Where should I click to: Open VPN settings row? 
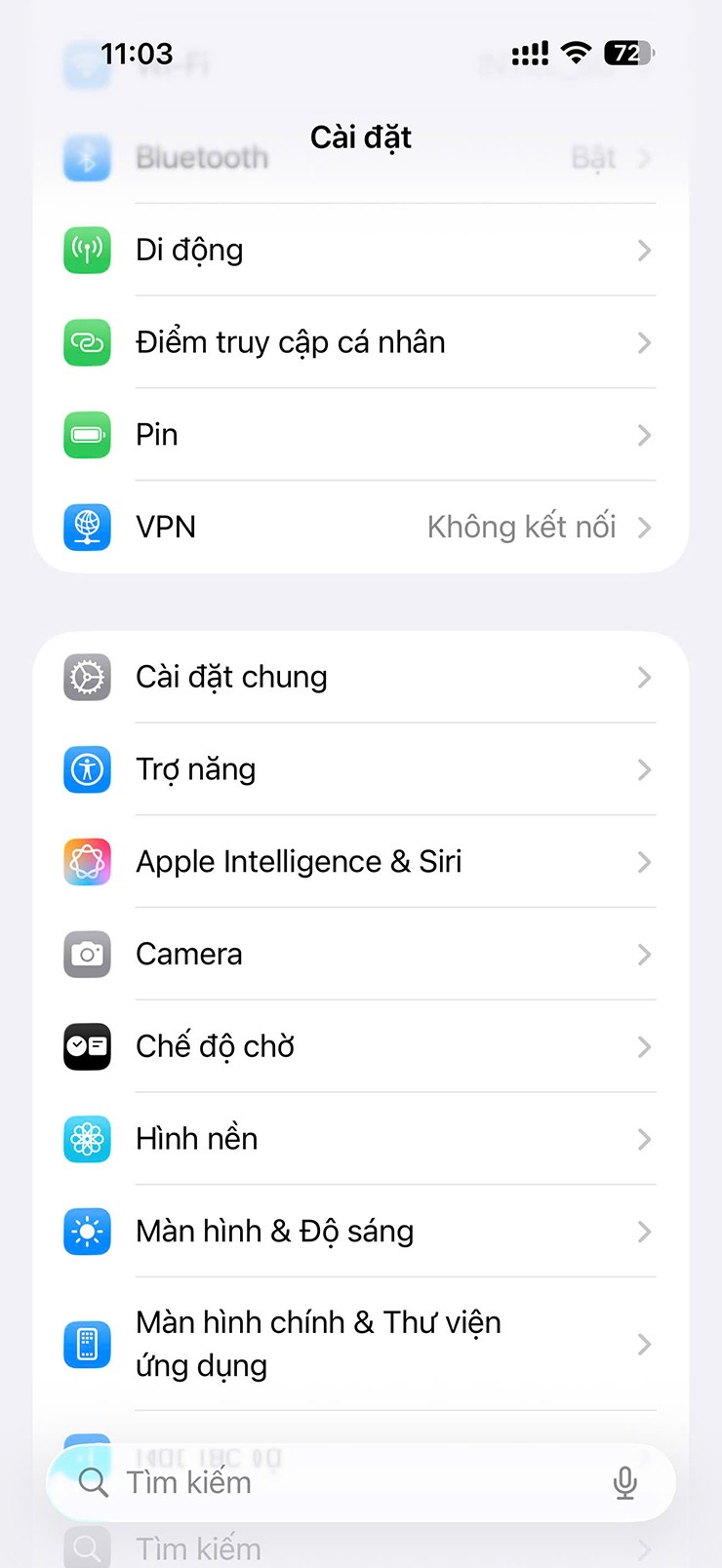(x=361, y=528)
